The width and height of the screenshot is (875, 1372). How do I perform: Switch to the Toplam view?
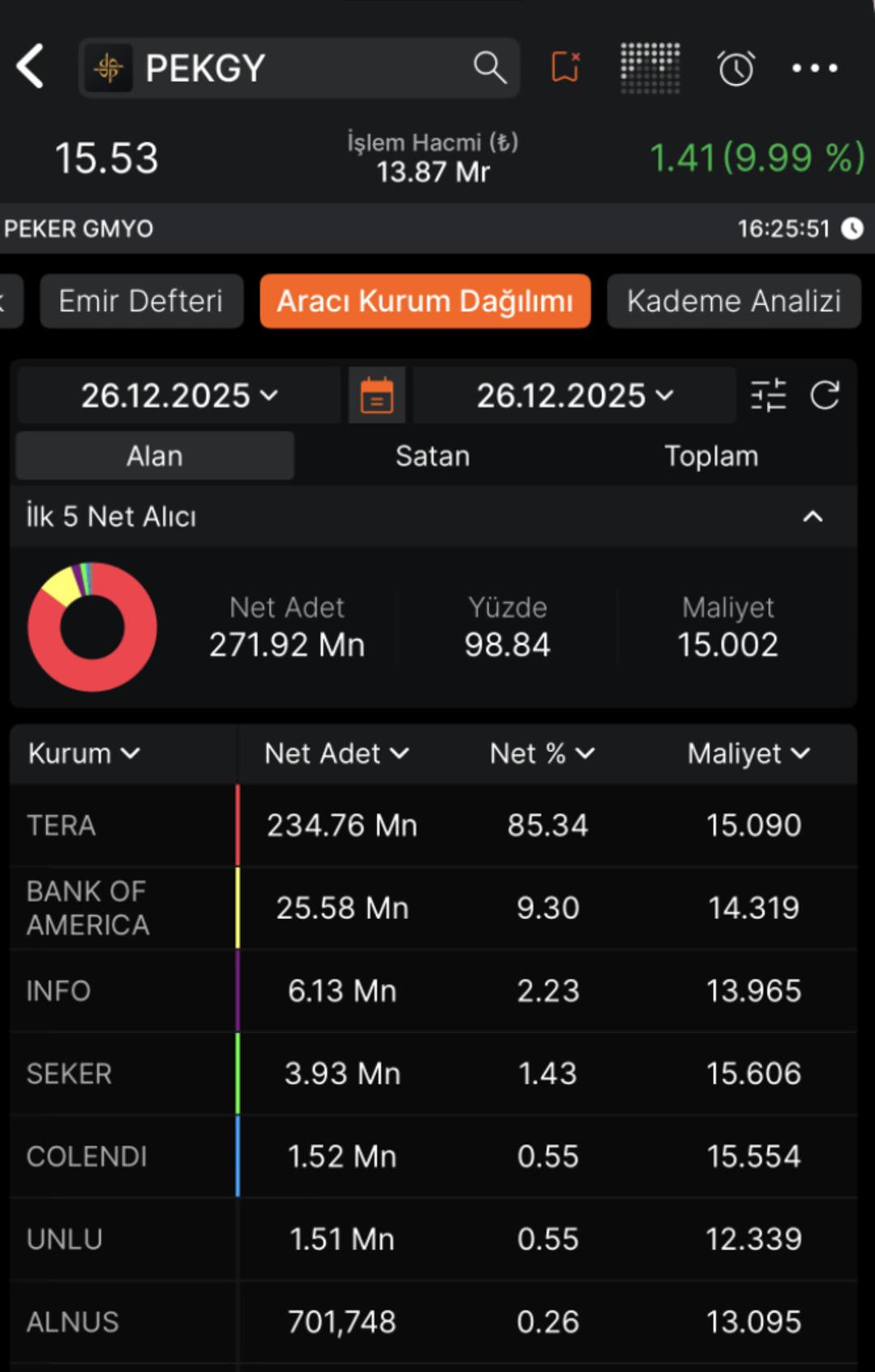click(x=711, y=455)
